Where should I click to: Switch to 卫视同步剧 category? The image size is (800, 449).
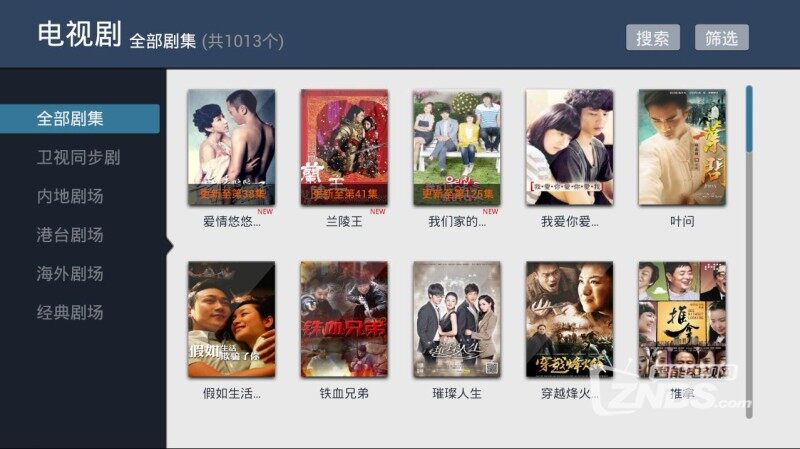coord(78,158)
